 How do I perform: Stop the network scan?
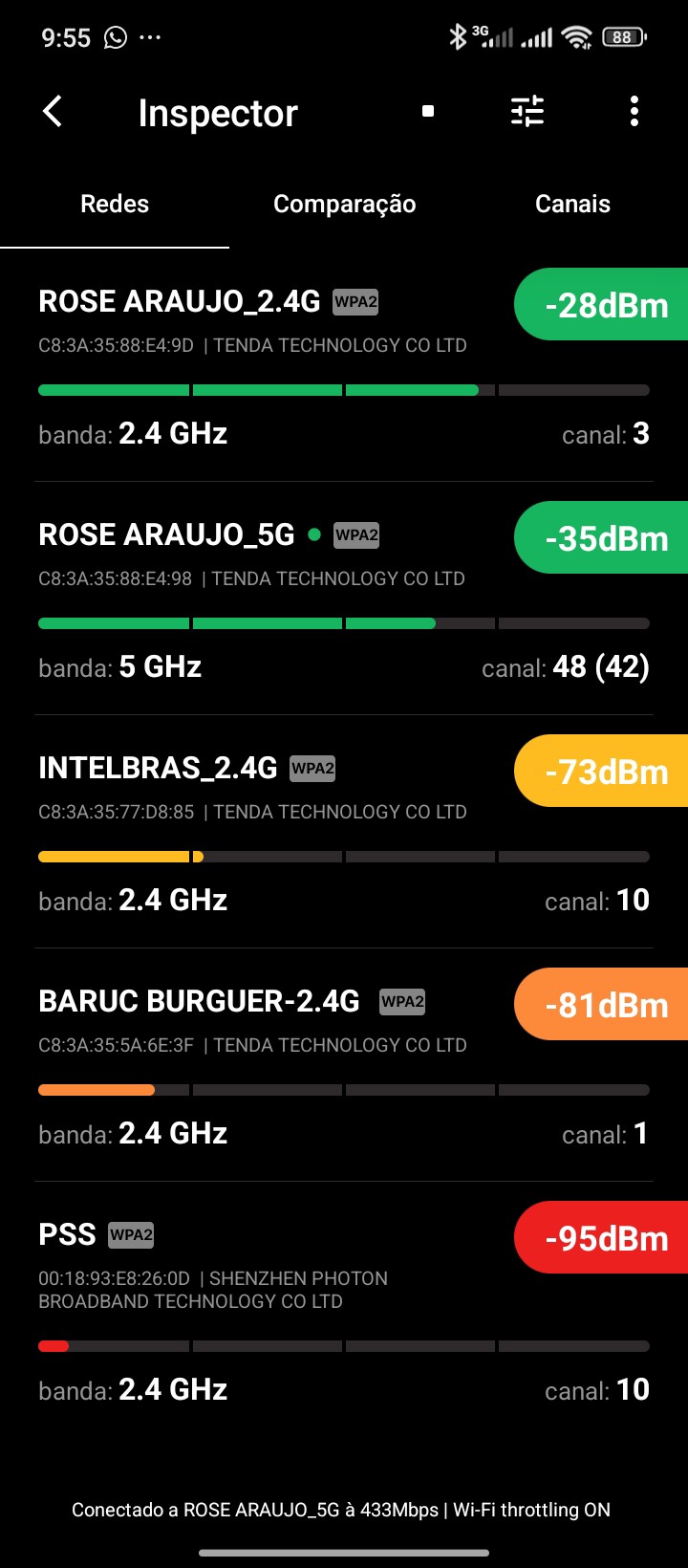(x=428, y=112)
